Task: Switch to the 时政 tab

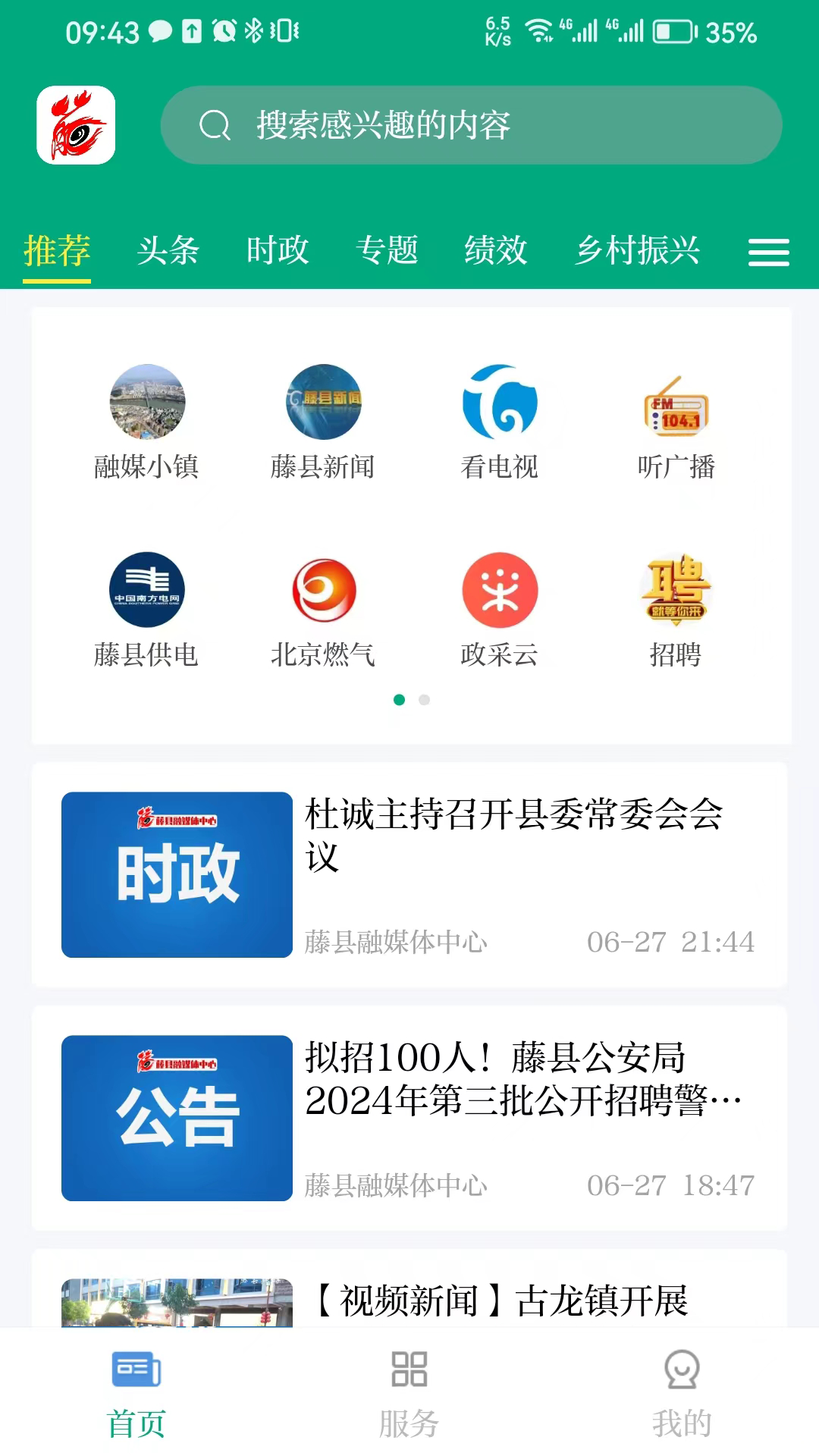Action: (x=278, y=250)
